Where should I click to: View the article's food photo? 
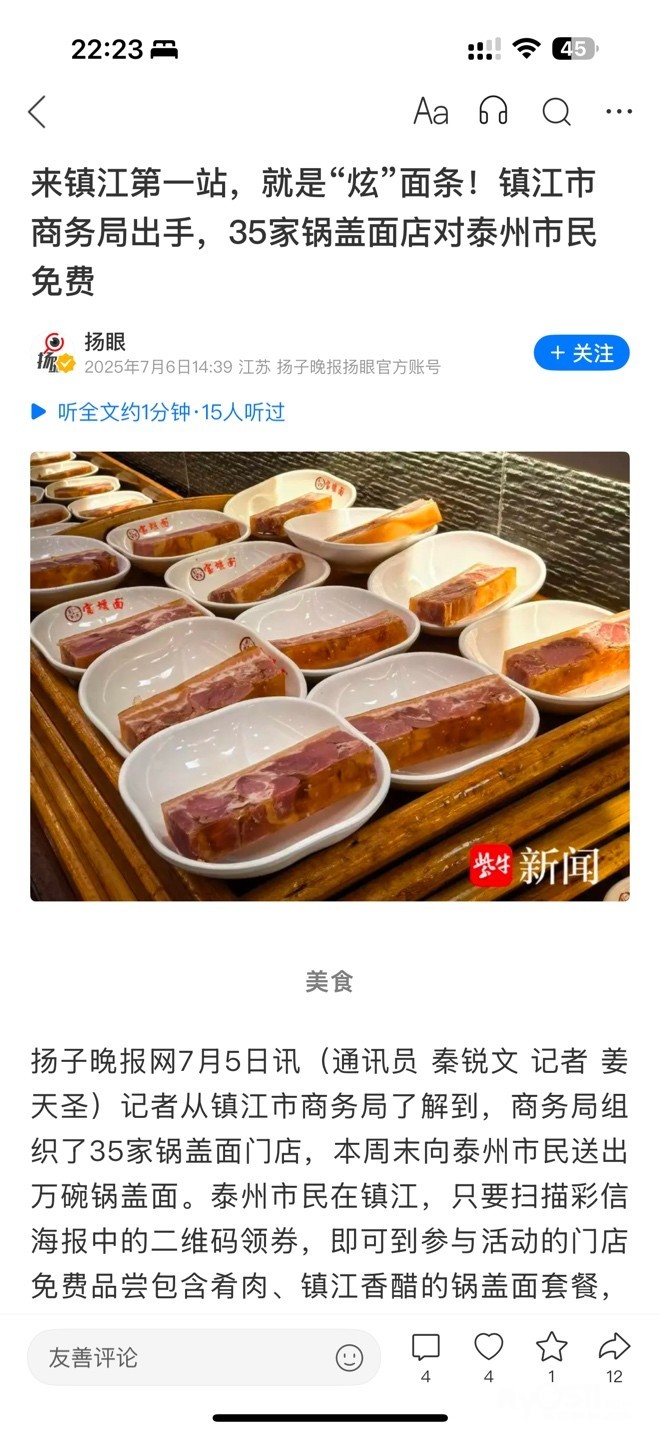click(x=330, y=676)
